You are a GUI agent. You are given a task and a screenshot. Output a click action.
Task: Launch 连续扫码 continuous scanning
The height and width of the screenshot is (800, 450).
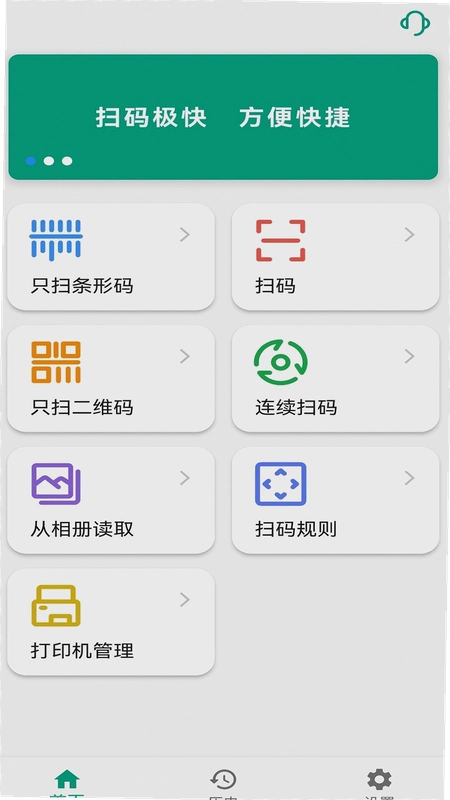335,378
